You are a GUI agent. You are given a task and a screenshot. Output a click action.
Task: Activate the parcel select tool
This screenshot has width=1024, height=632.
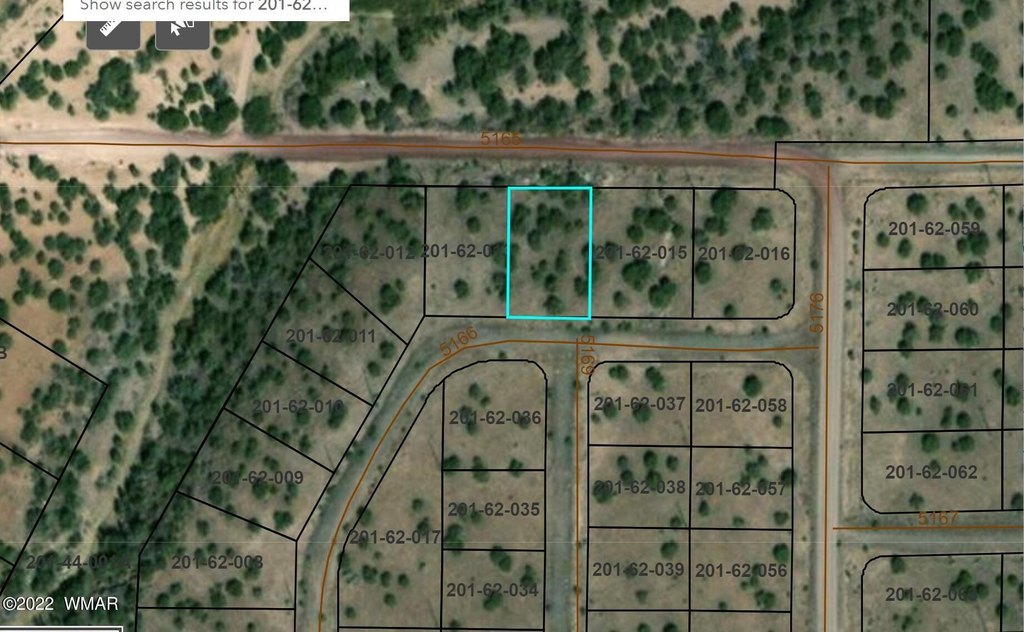(182, 29)
